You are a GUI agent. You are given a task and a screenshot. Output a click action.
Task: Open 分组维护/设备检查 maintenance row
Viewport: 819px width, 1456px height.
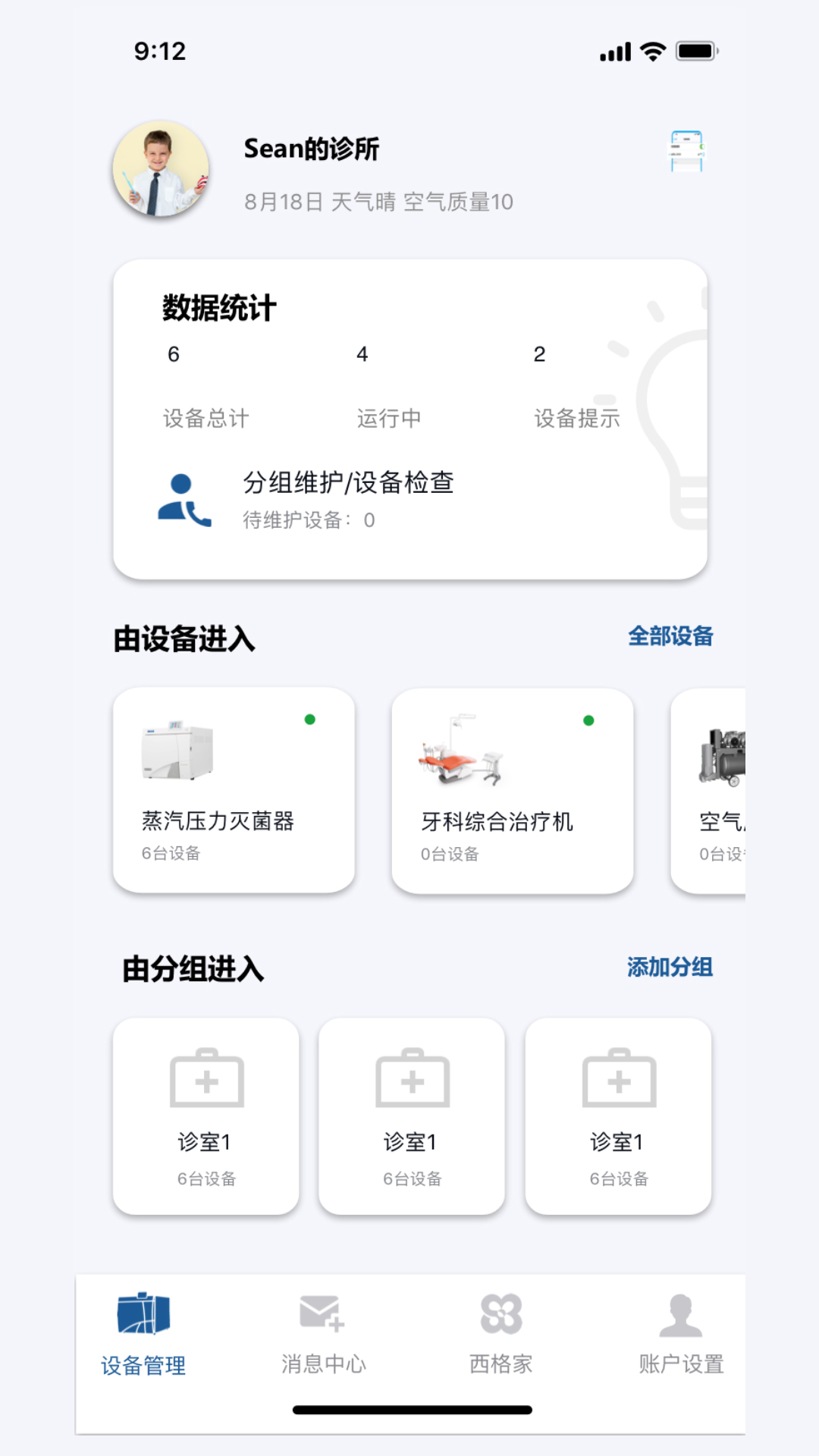click(x=347, y=499)
